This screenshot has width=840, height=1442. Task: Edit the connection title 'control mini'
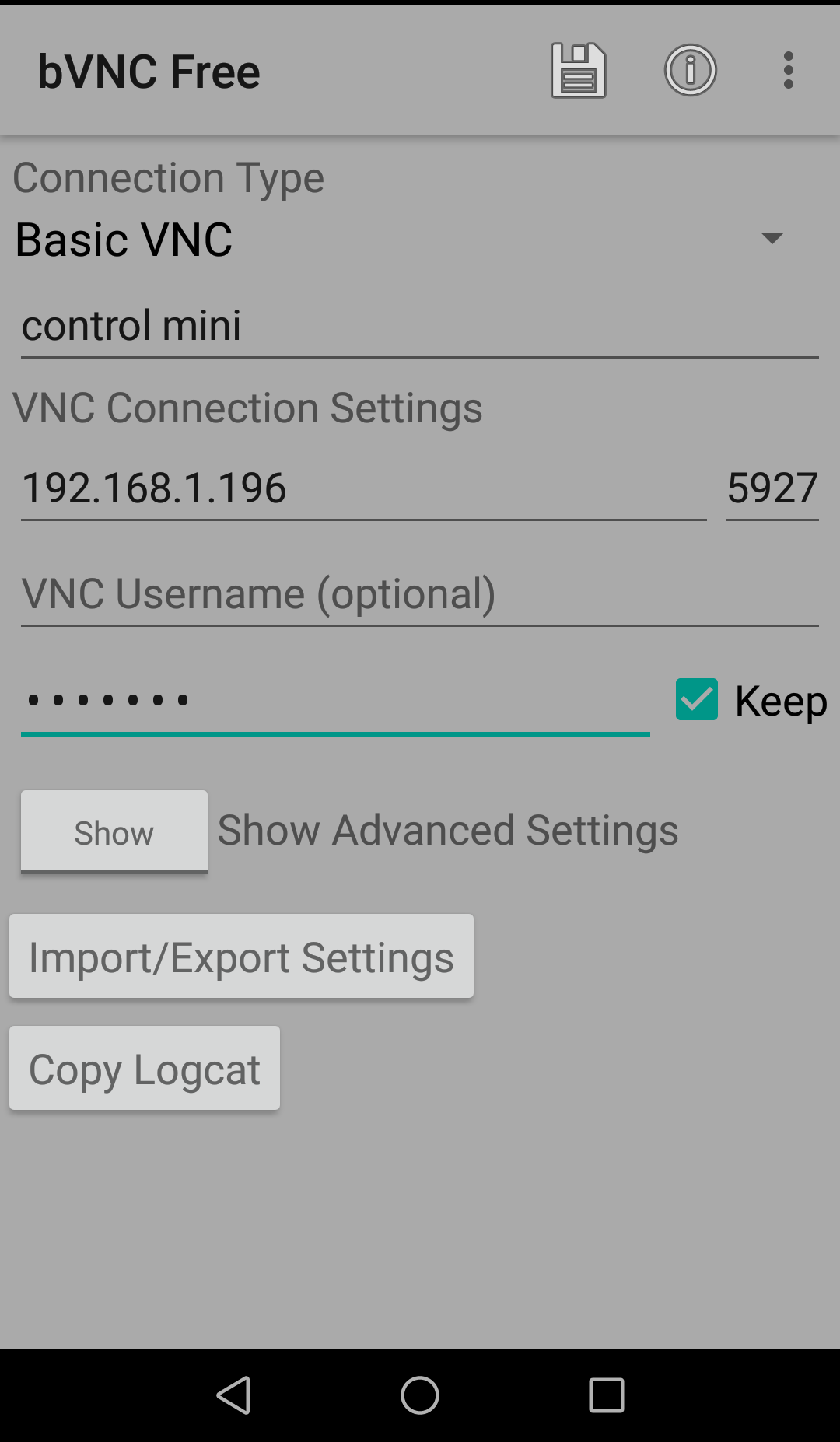[420, 326]
